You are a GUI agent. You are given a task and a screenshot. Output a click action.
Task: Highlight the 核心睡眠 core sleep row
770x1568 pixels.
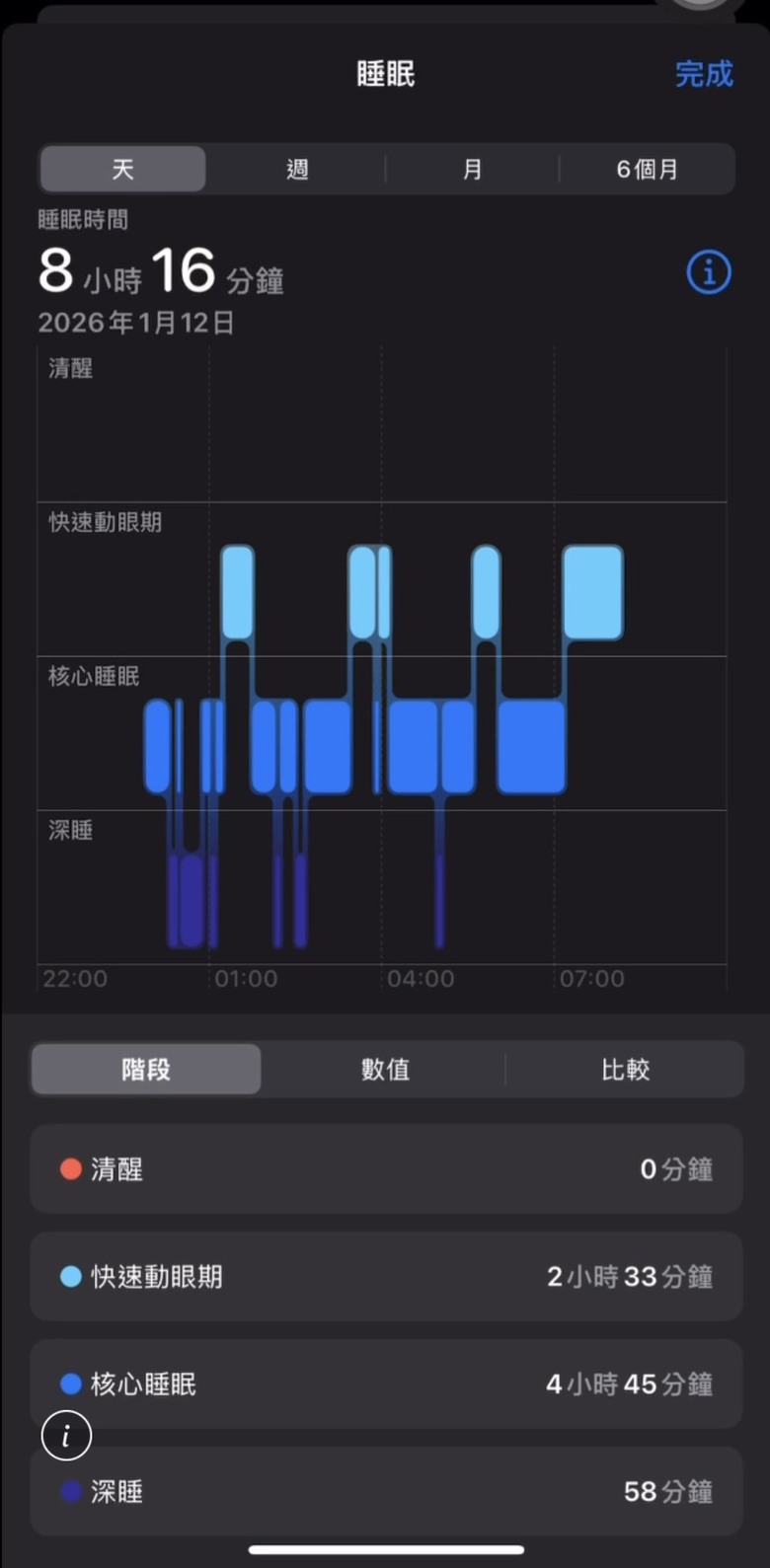(386, 1383)
